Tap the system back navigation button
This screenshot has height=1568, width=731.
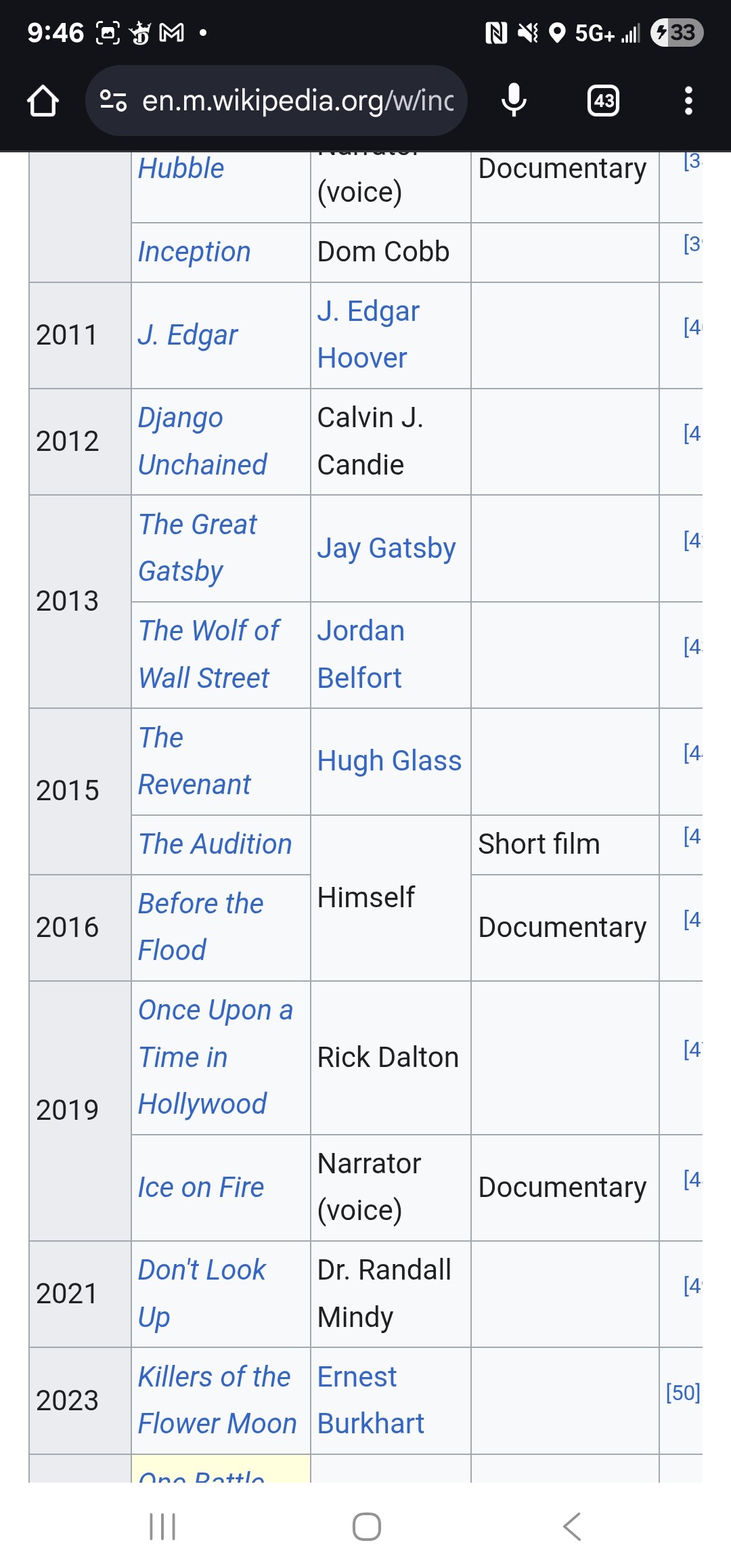coord(572,1527)
